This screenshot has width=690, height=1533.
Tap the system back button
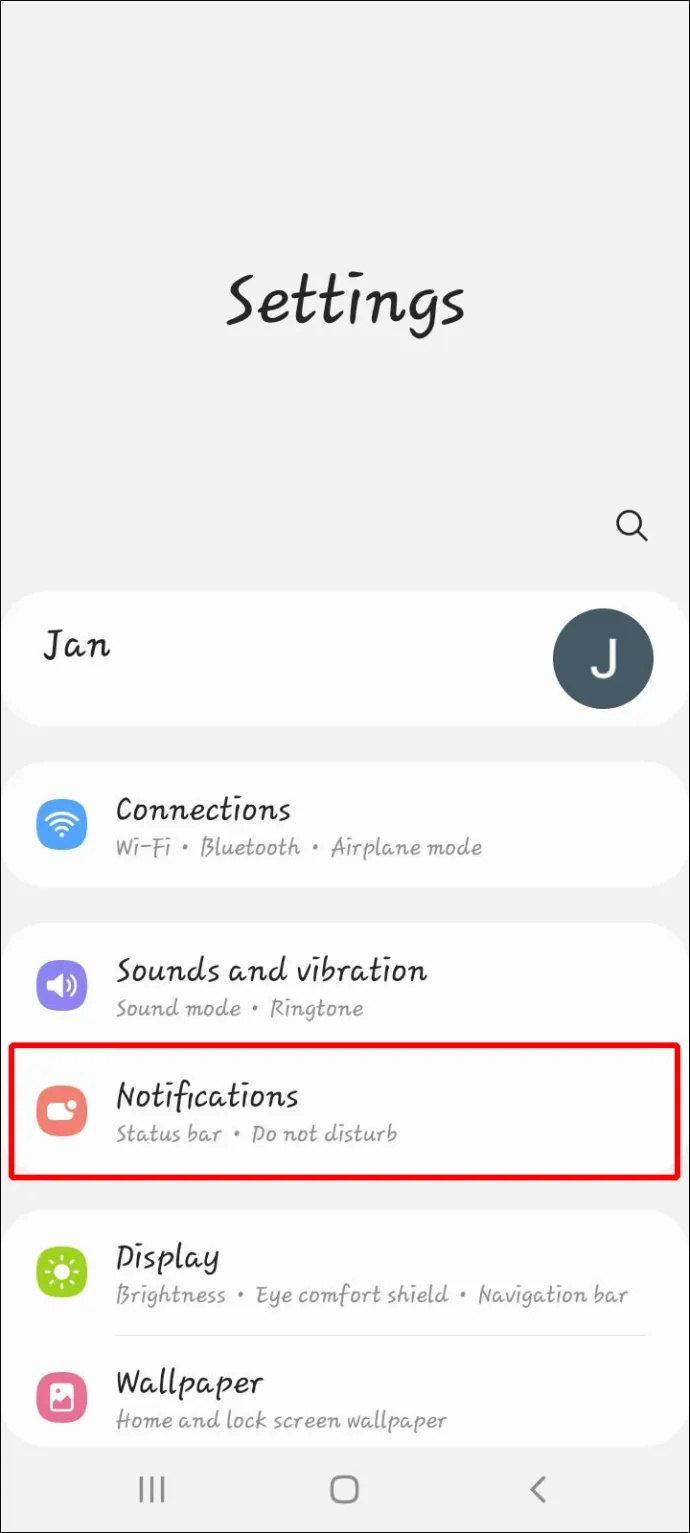coord(537,1489)
